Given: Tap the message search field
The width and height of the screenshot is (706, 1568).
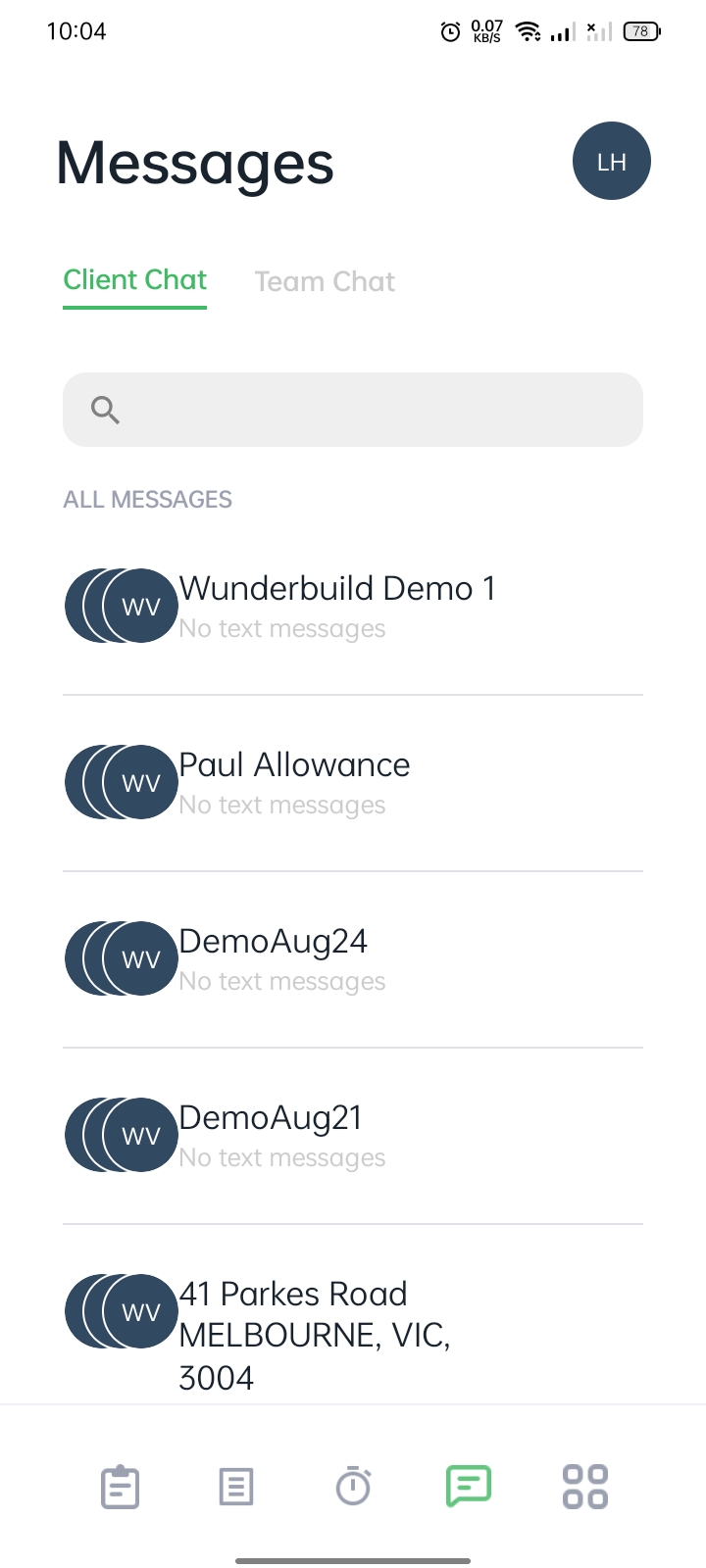Looking at the screenshot, I should [353, 410].
